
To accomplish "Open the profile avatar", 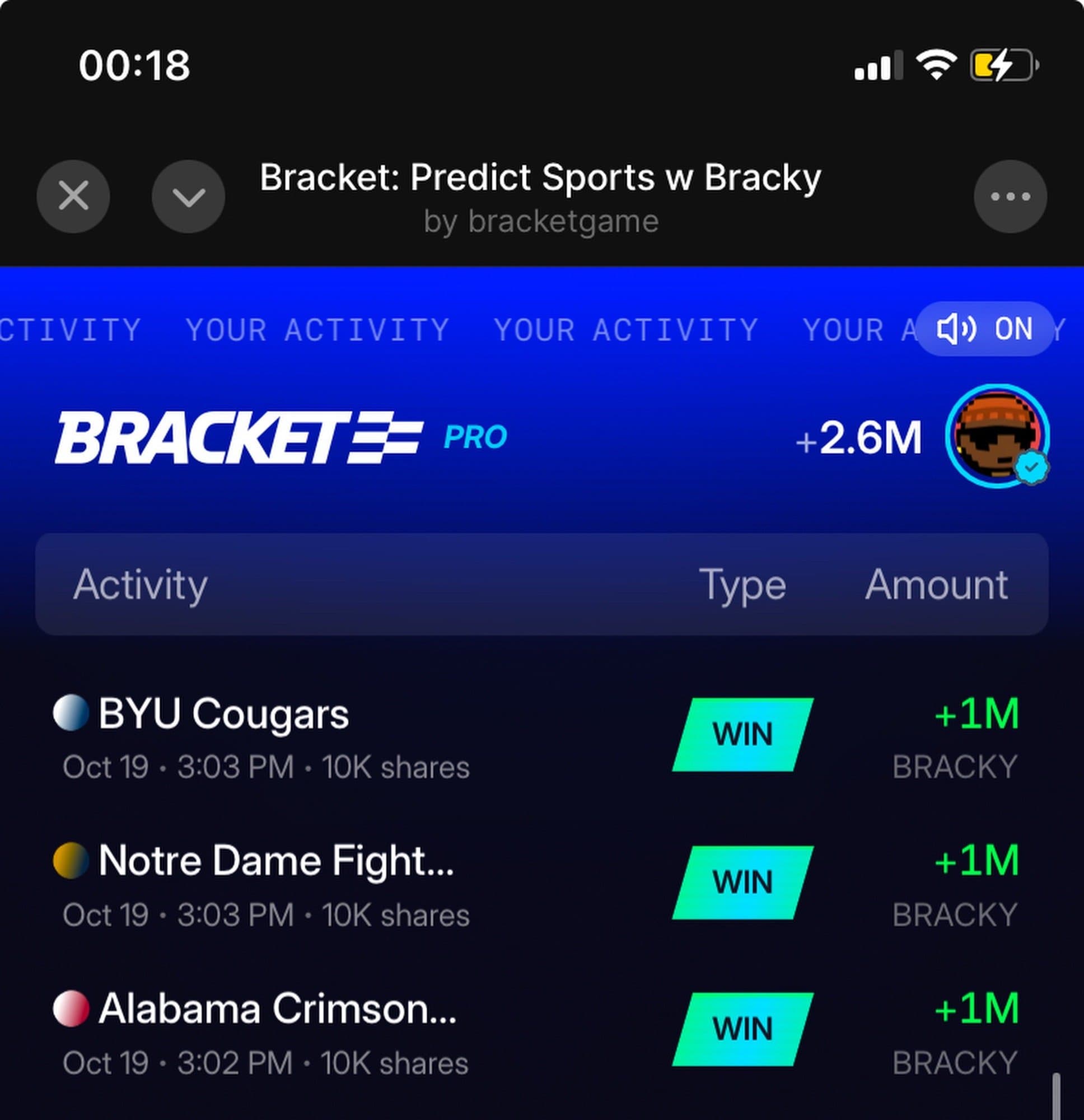I will (x=997, y=436).
